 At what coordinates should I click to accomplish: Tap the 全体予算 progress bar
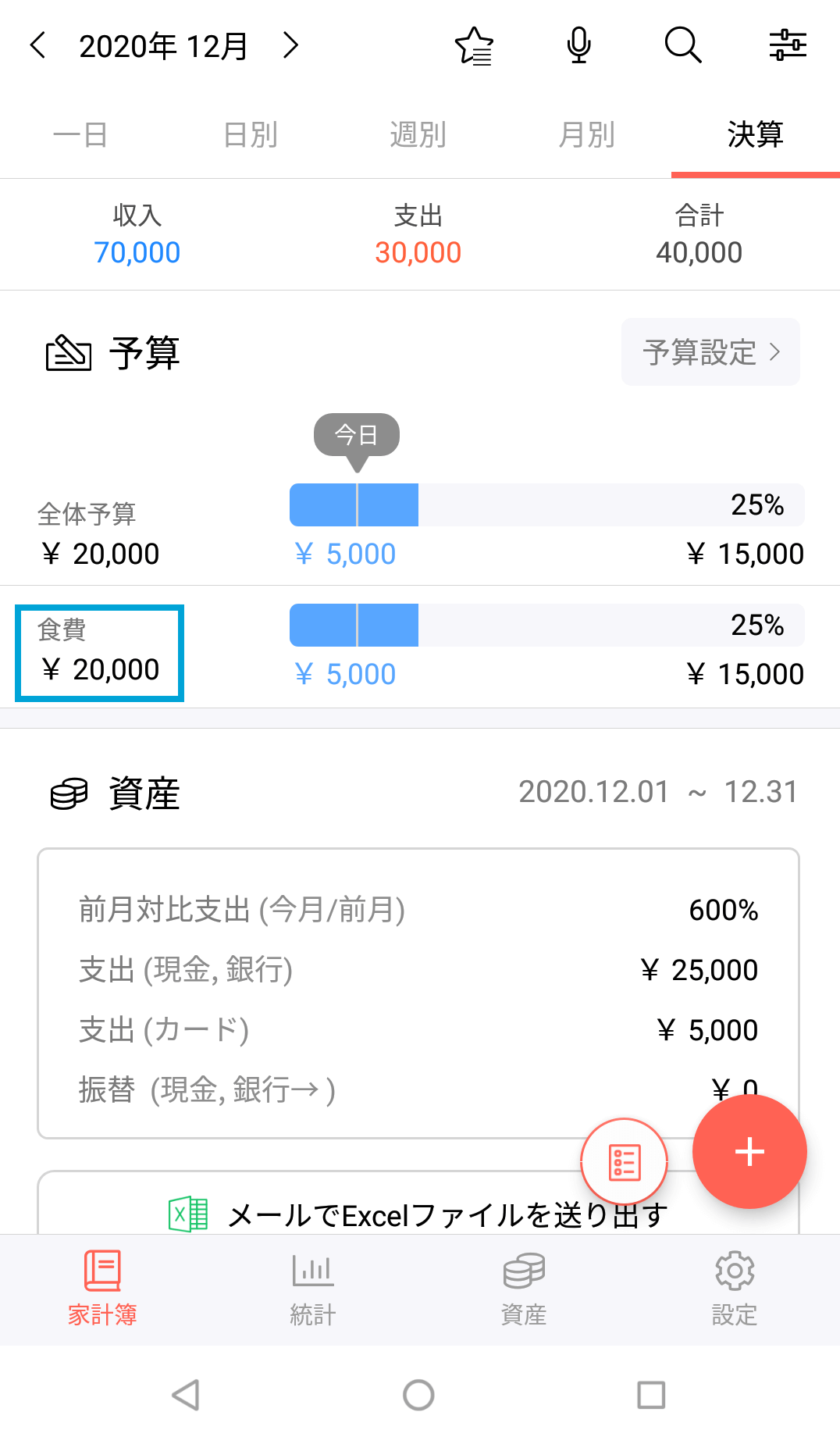546,505
